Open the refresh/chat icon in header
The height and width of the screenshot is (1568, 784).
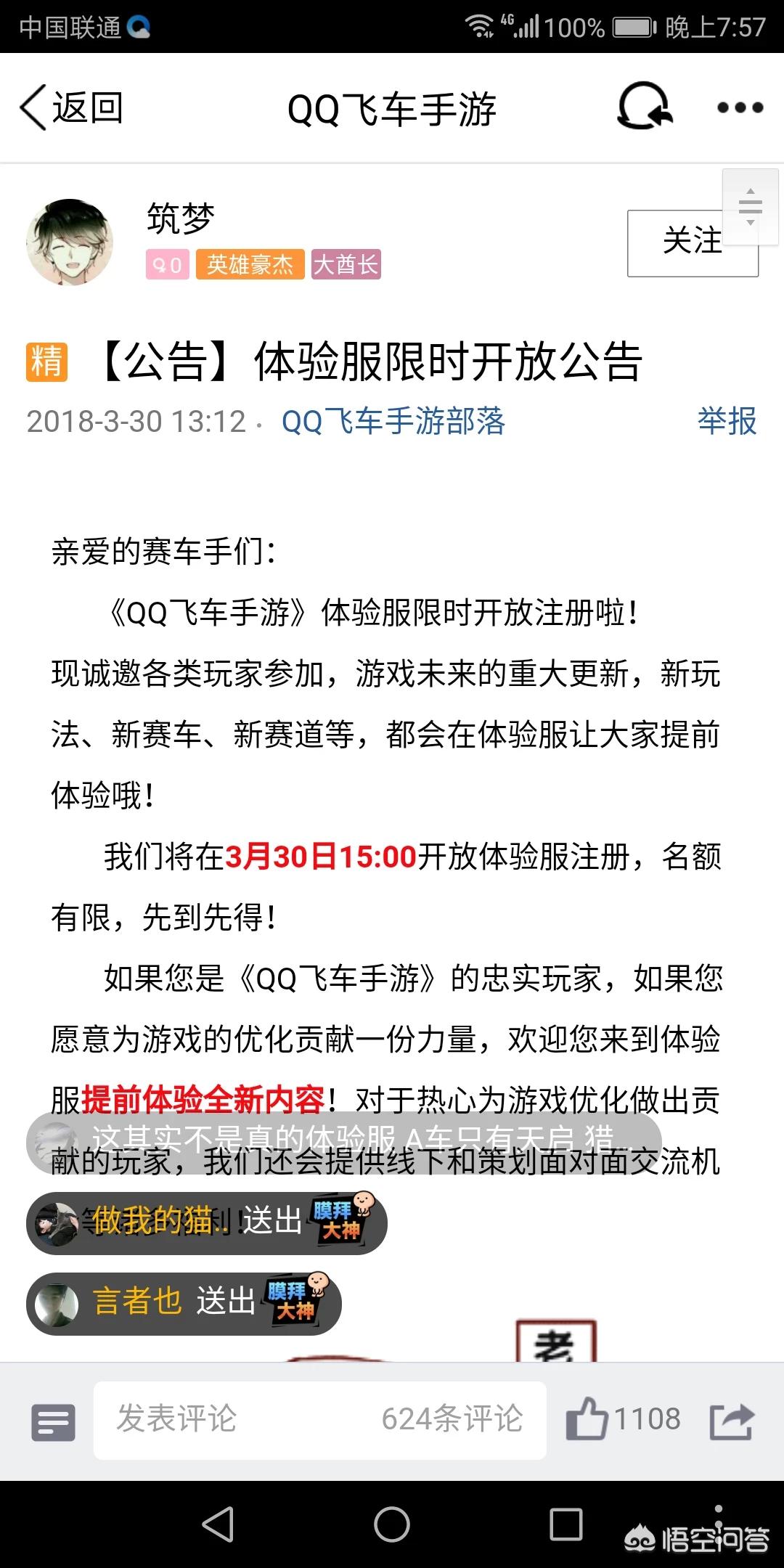644,107
